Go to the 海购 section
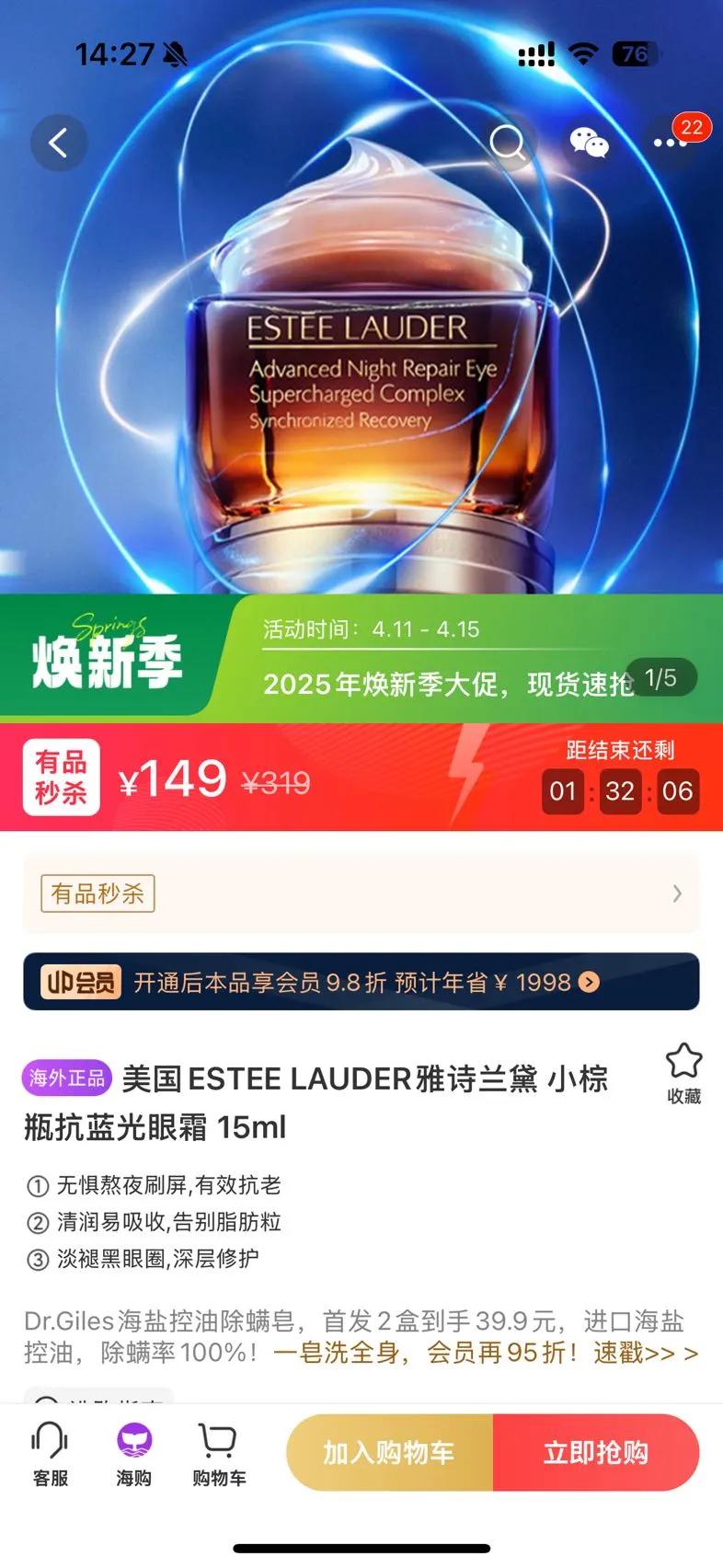723x1568 pixels. [134, 1453]
